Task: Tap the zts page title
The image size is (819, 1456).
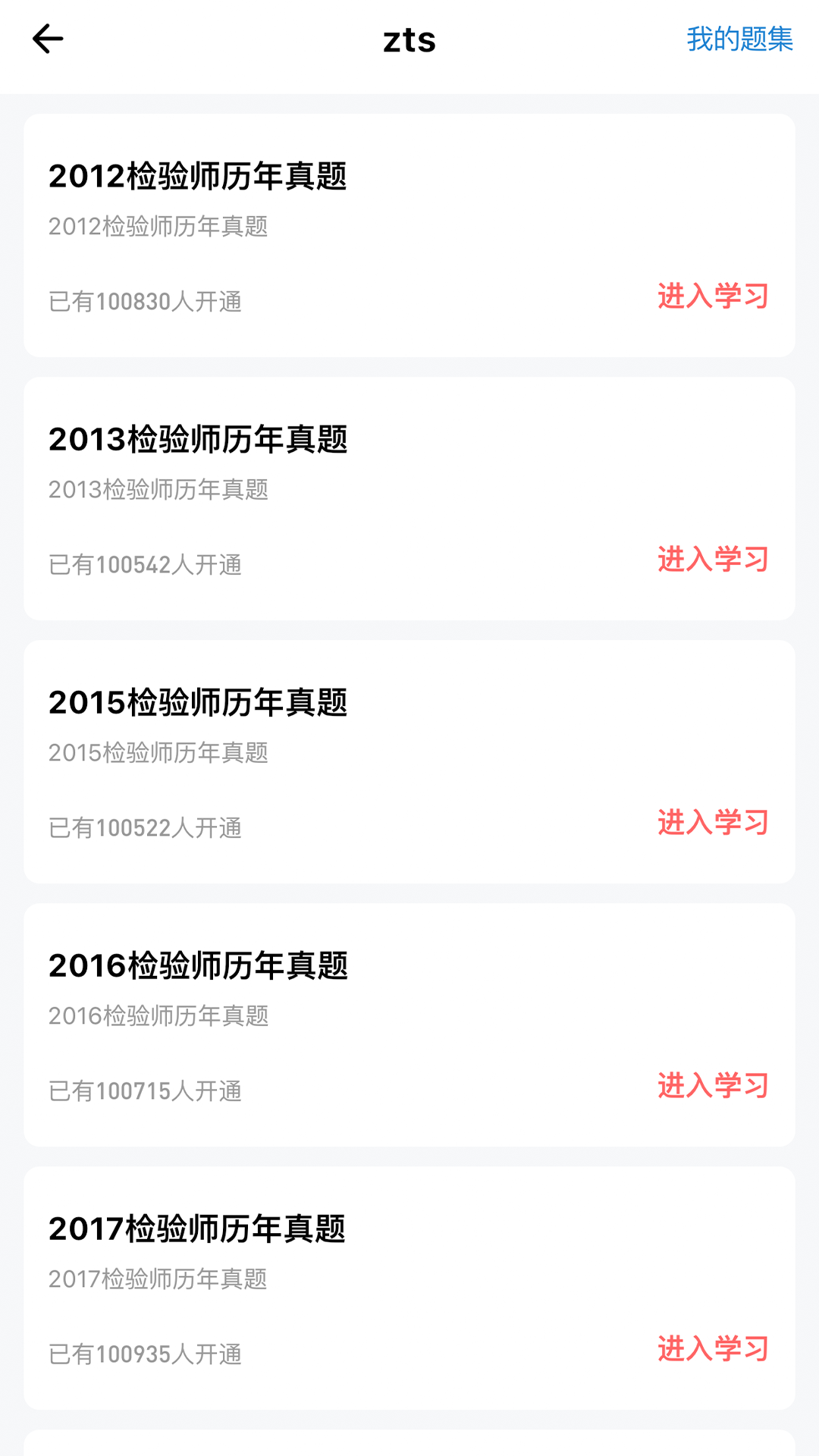Action: click(x=409, y=42)
